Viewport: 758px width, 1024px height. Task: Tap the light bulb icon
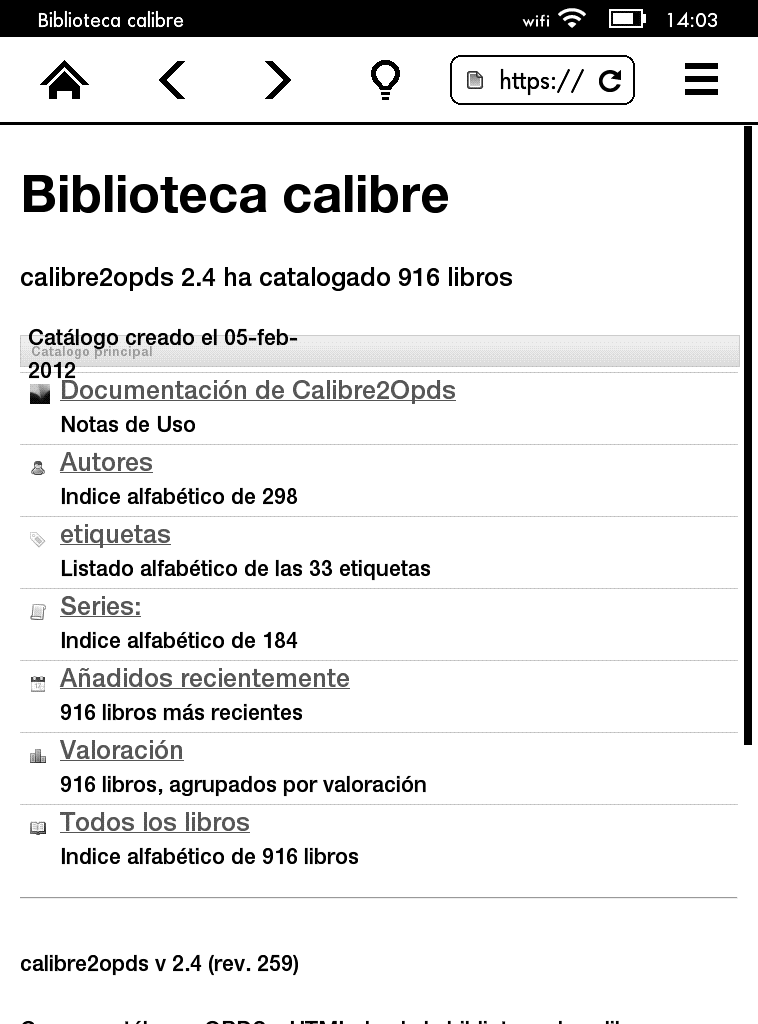tap(385, 80)
